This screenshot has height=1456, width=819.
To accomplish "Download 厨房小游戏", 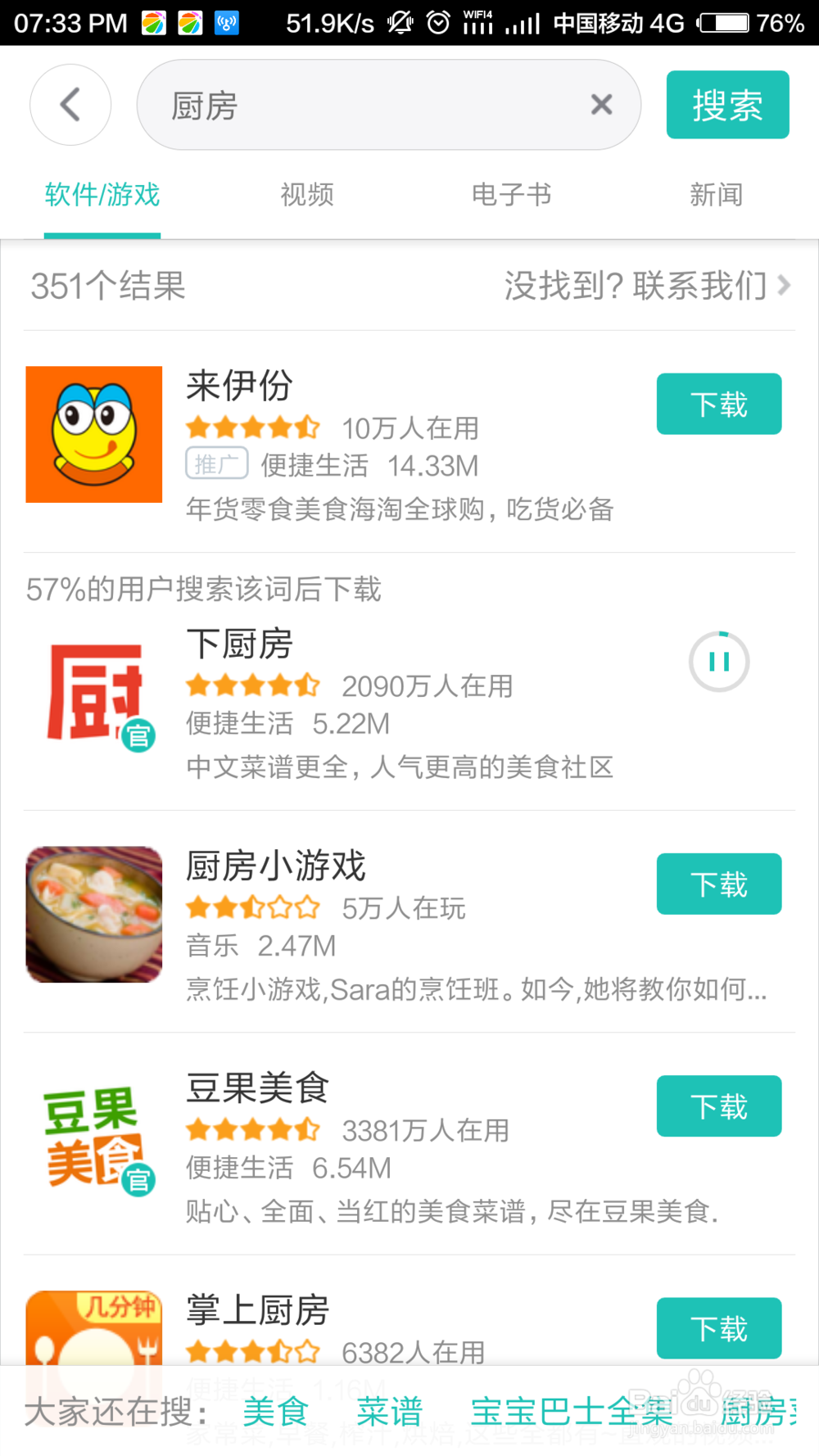I will [718, 884].
